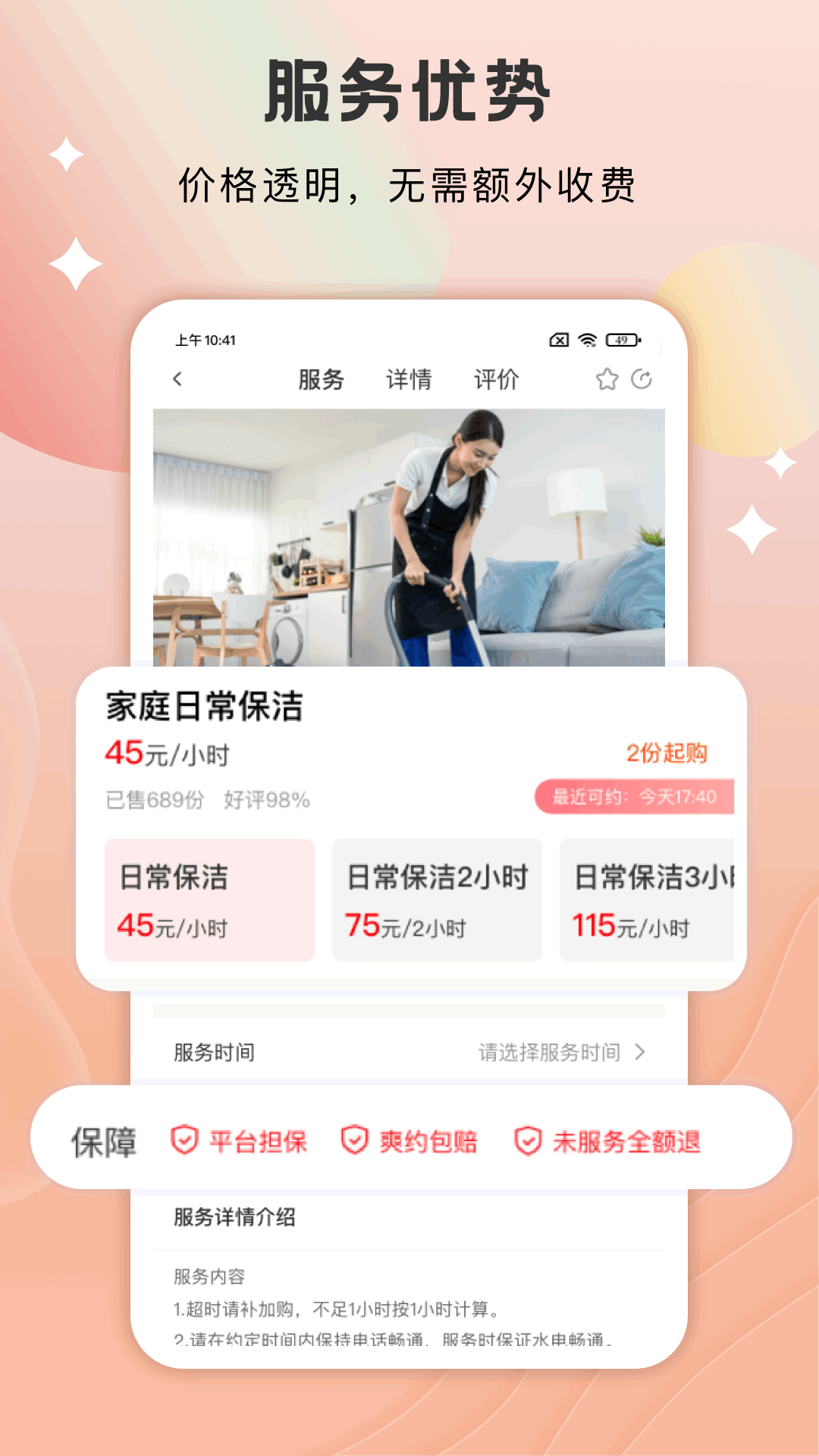Expand the 请选择服务时间 selector
Screen dimensions: 819x1456
552,1053
